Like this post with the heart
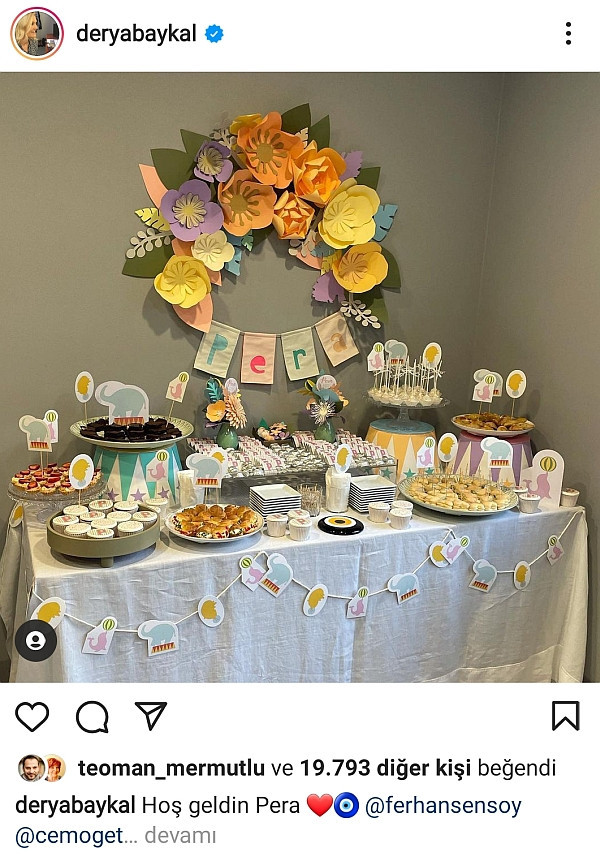Image resolution: width=600 pixels, height=857 pixels. point(32,716)
